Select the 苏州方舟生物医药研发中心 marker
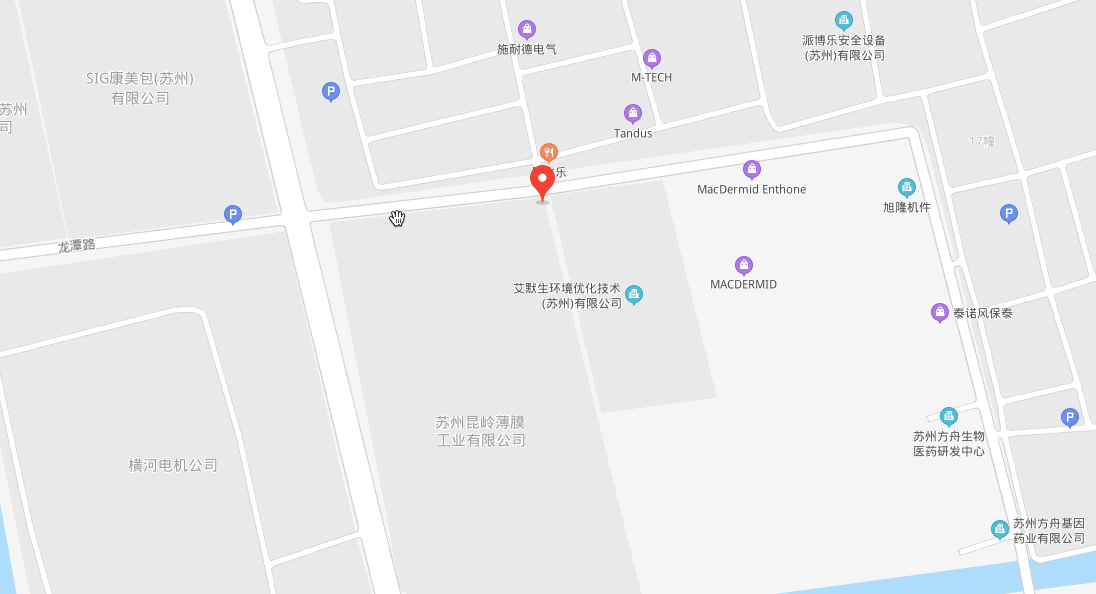Image resolution: width=1096 pixels, height=594 pixels. (949, 416)
